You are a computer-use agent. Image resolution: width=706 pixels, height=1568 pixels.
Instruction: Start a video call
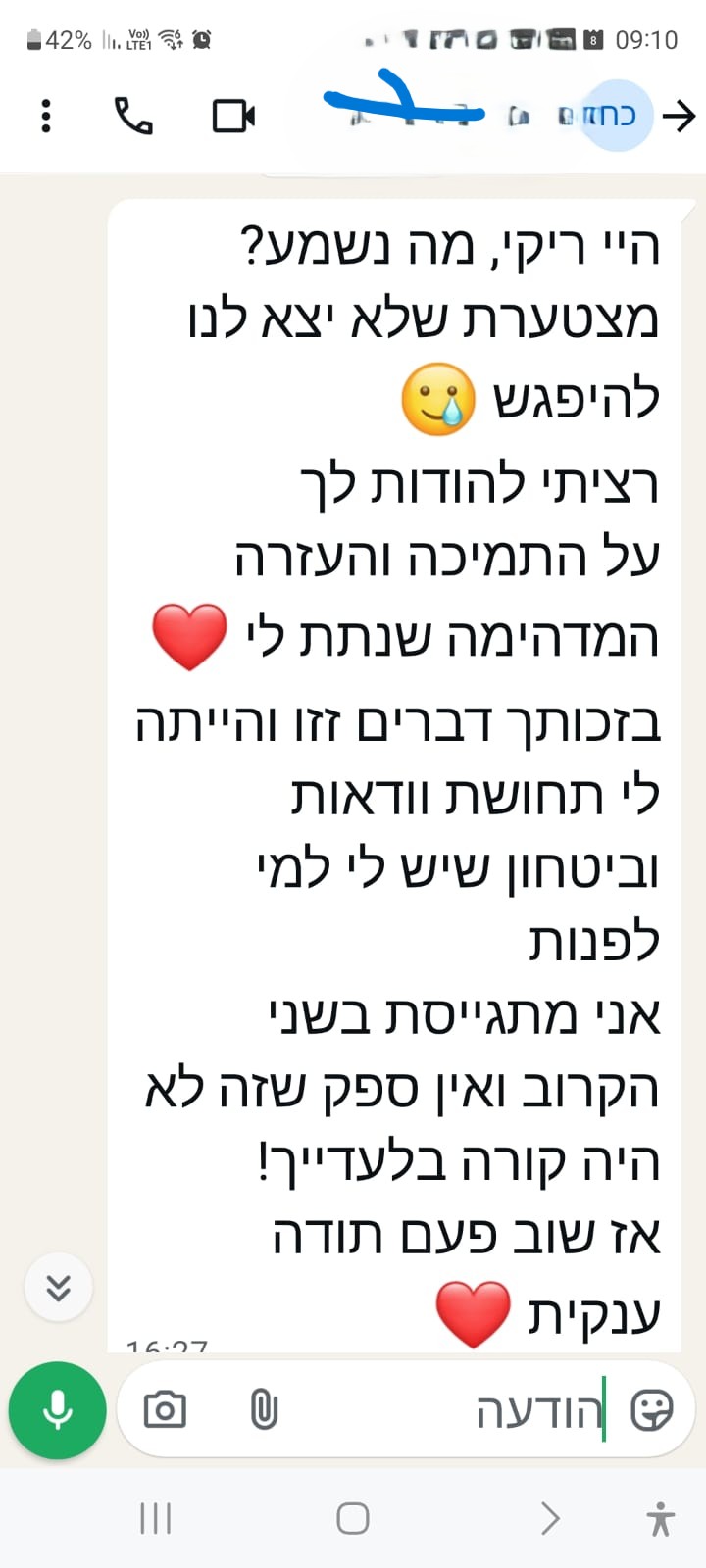[233, 117]
